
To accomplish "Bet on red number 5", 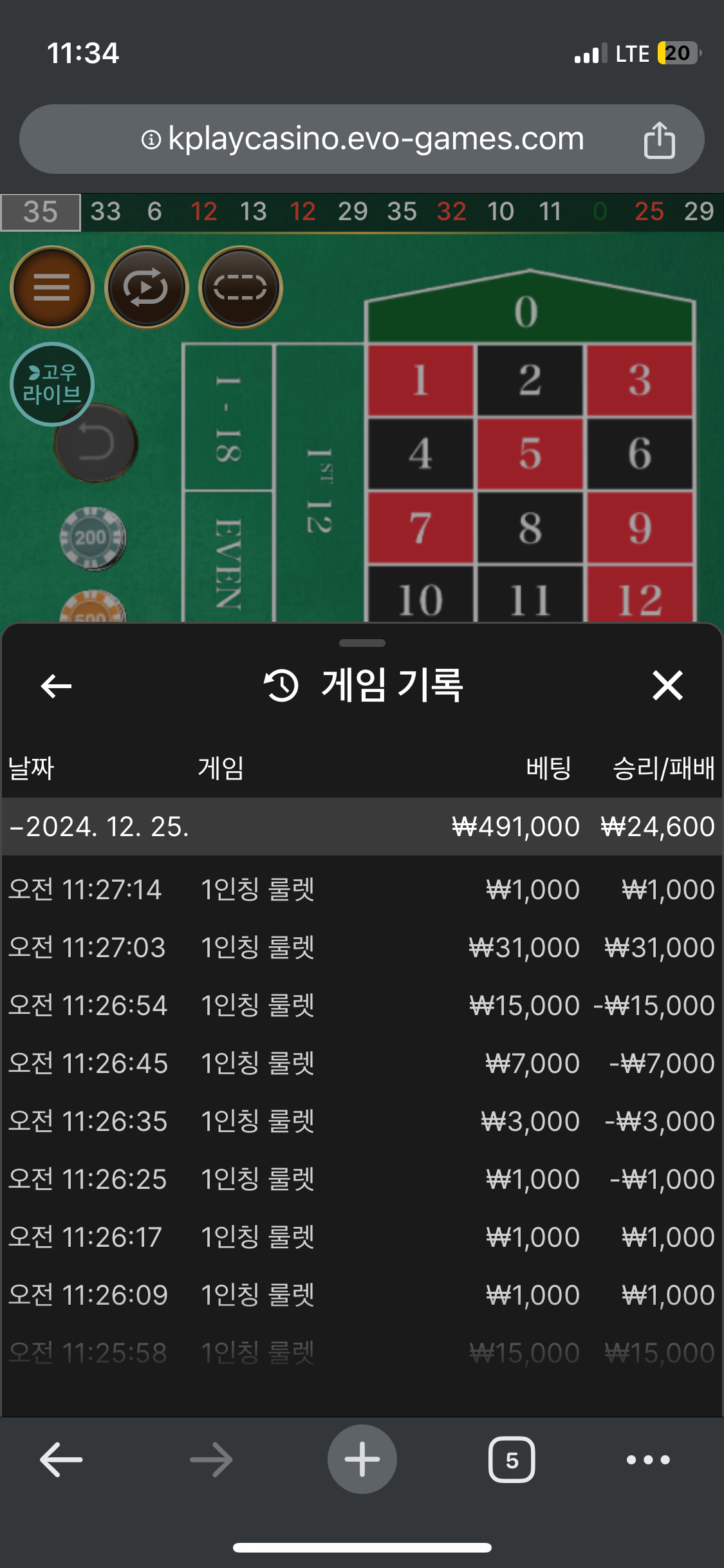I will (530, 454).
